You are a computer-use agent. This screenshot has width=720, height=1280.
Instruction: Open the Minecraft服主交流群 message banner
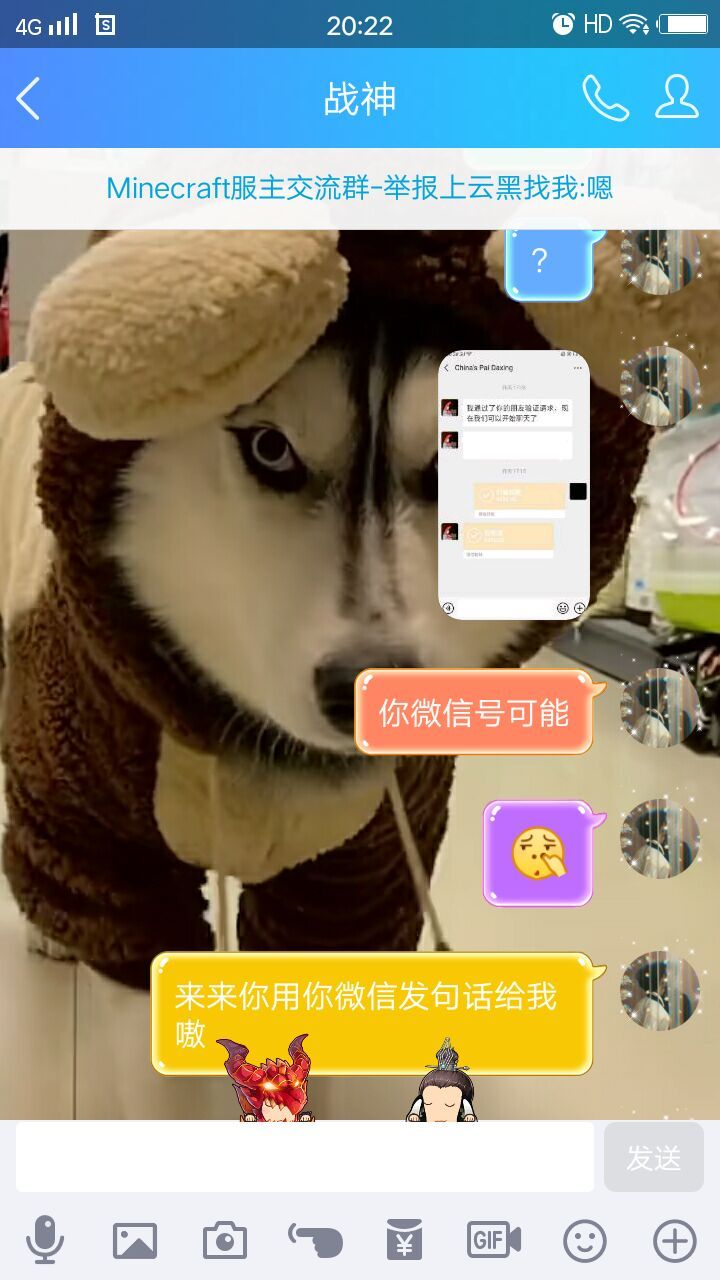coord(360,188)
